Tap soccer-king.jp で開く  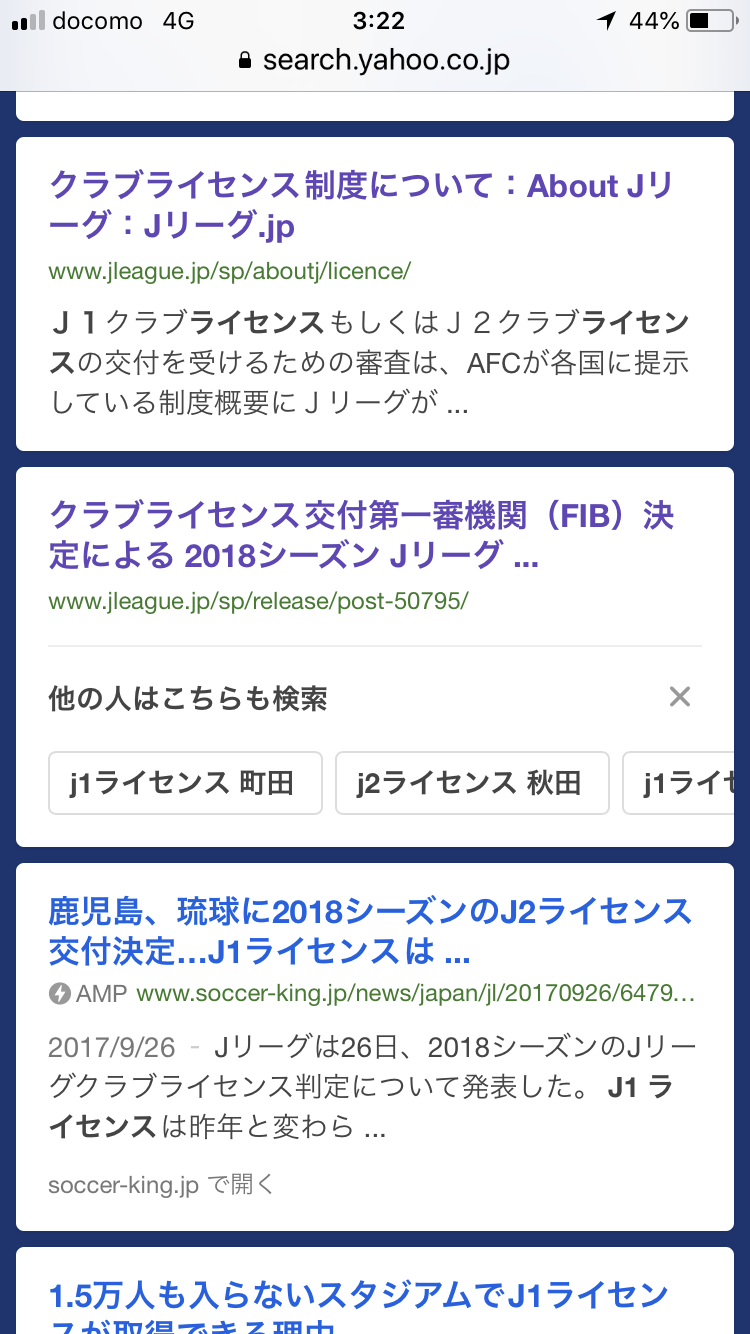(161, 1185)
